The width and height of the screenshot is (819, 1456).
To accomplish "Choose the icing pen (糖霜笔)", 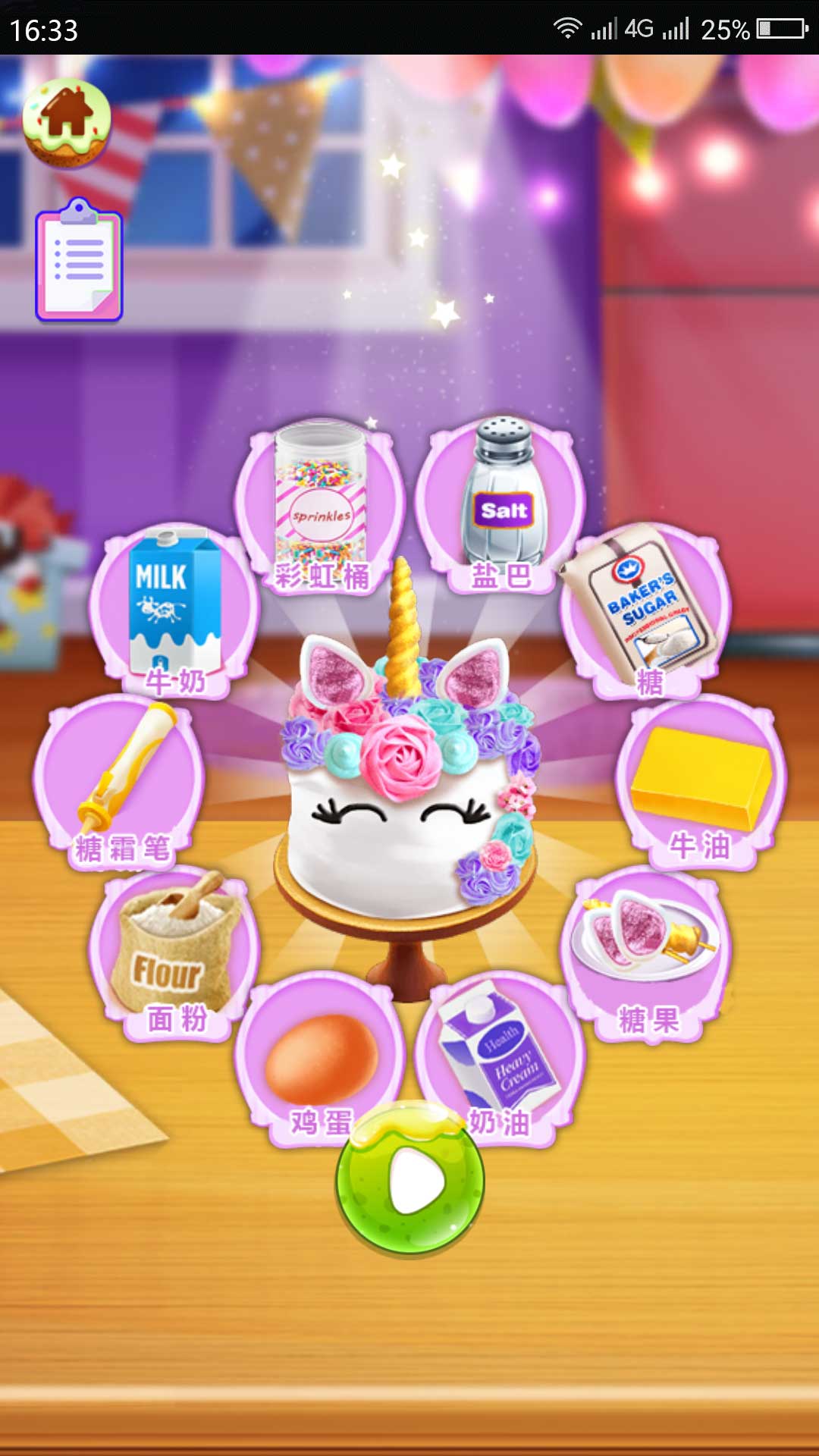I will 119,781.
